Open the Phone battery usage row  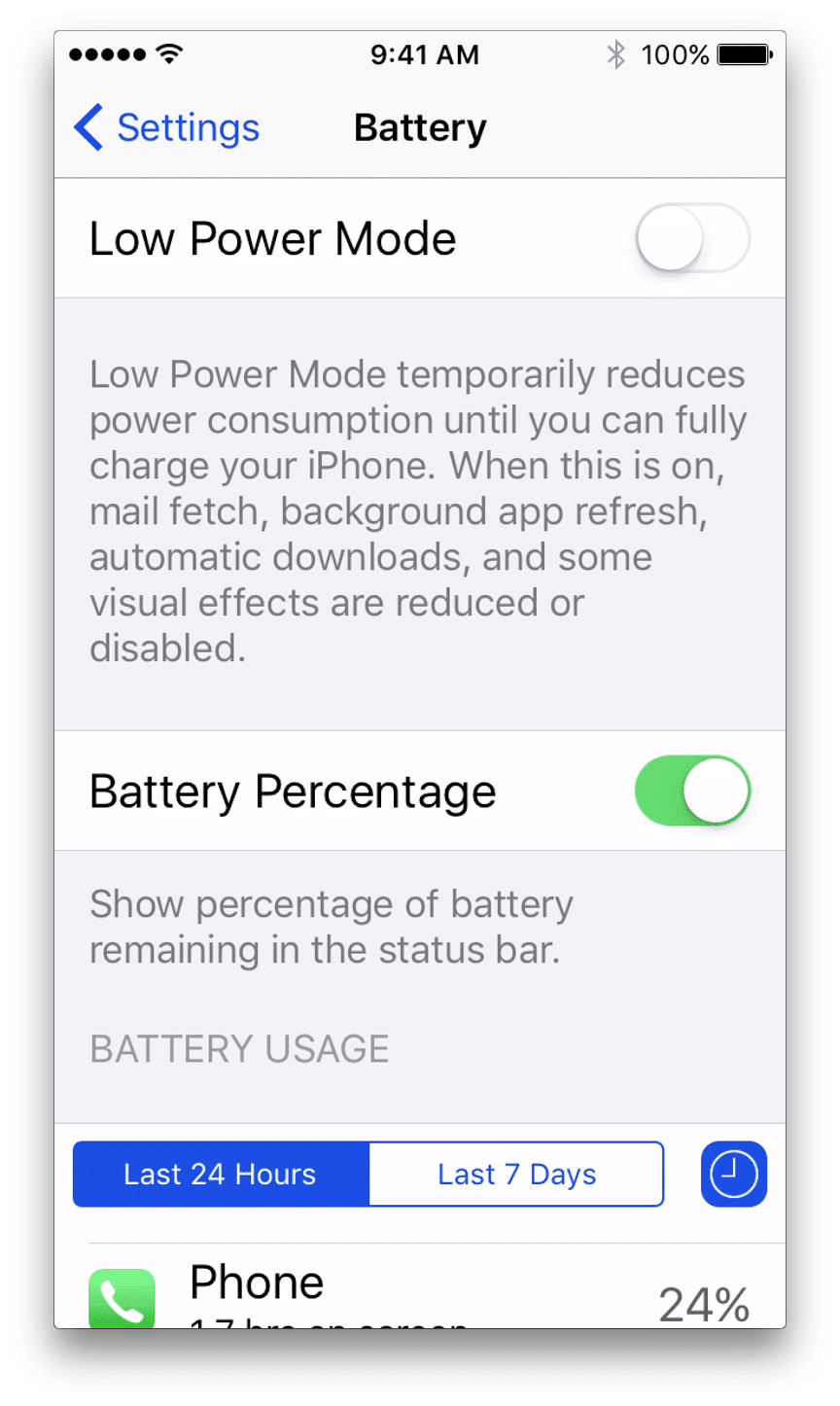click(x=420, y=1287)
